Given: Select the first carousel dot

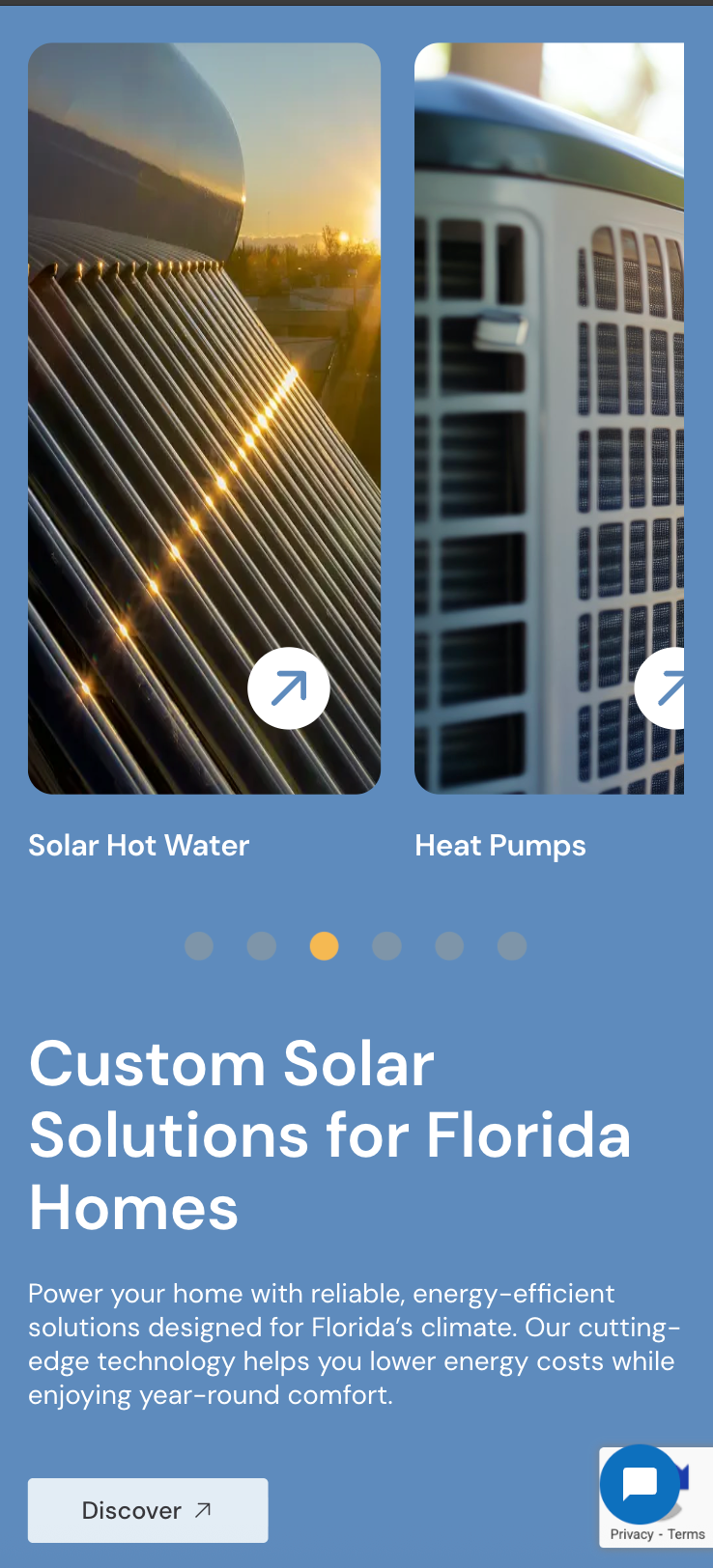Looking at the screenshot, I should [199, 947].
